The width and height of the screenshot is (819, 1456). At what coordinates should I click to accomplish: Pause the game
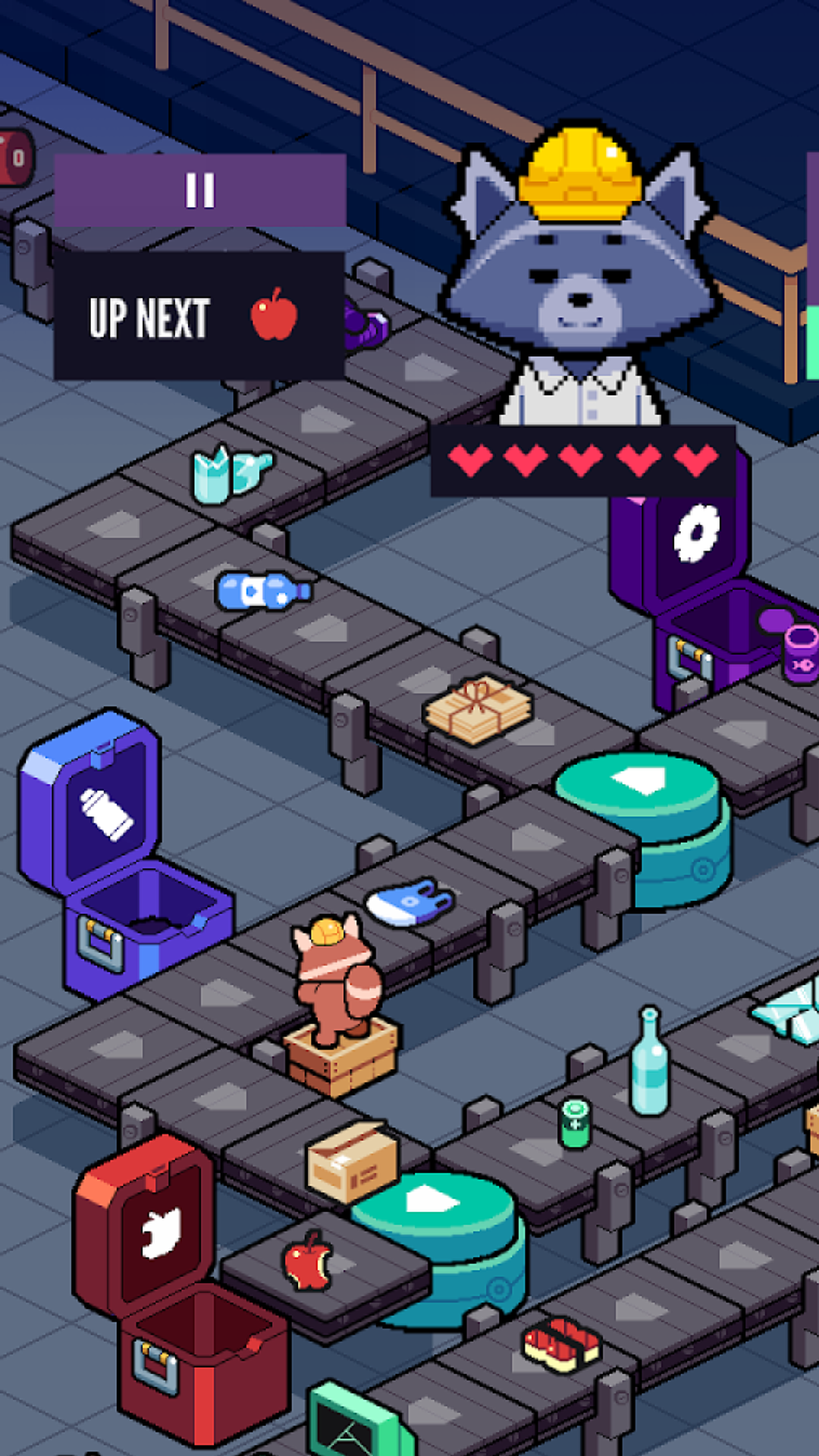point(200,190)
